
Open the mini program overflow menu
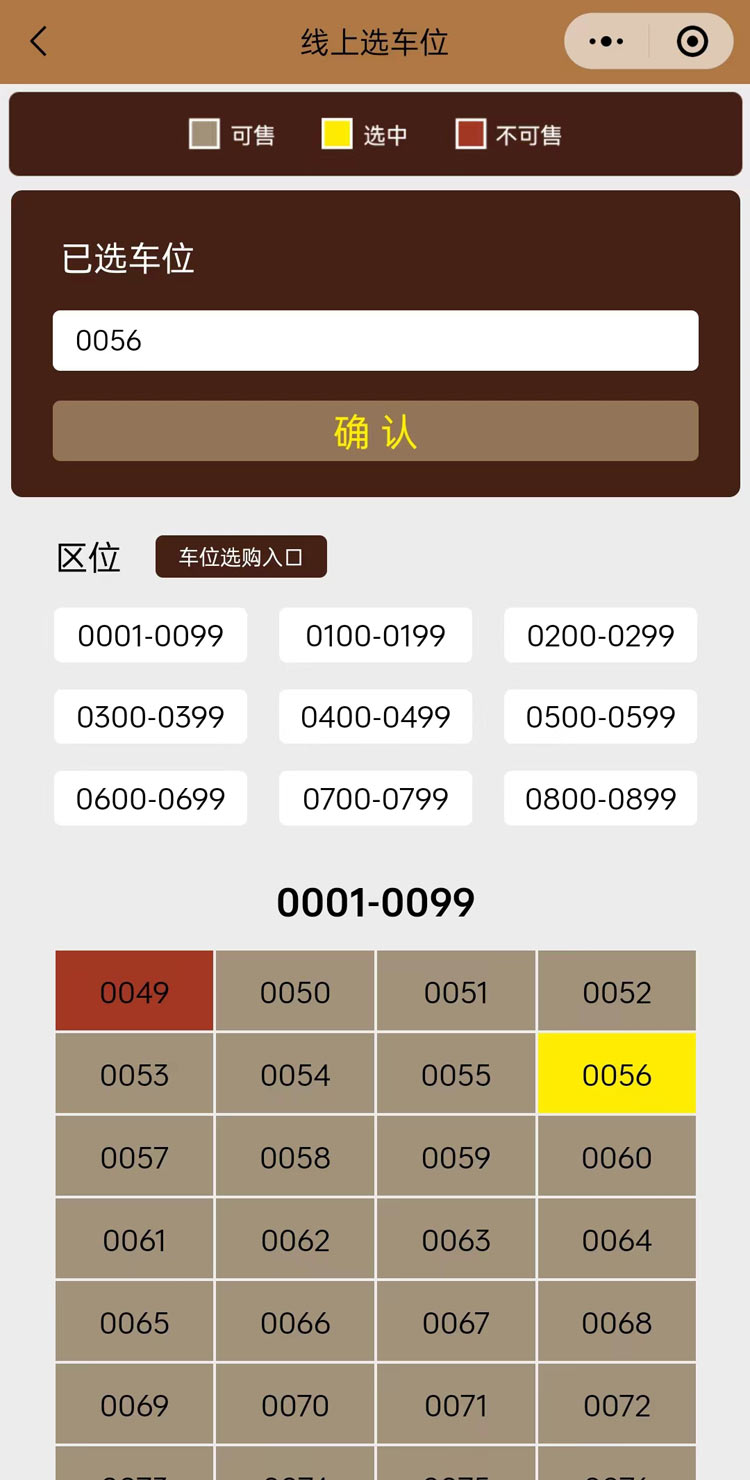click(607, 42)
